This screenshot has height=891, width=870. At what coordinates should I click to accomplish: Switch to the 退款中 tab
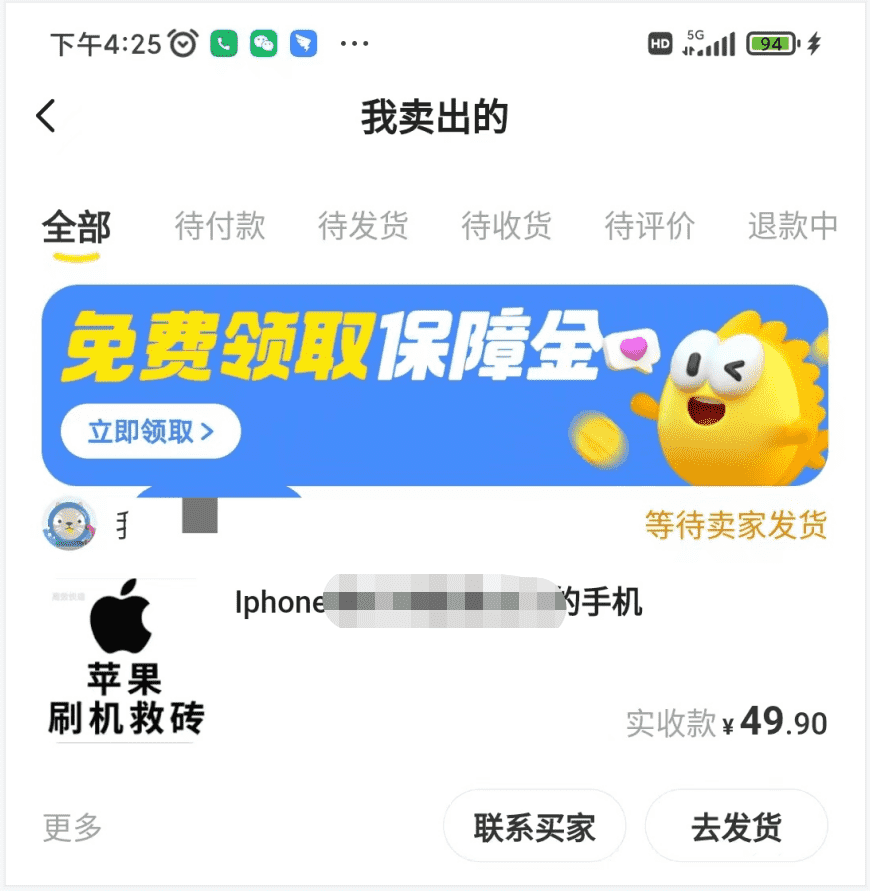792,226
